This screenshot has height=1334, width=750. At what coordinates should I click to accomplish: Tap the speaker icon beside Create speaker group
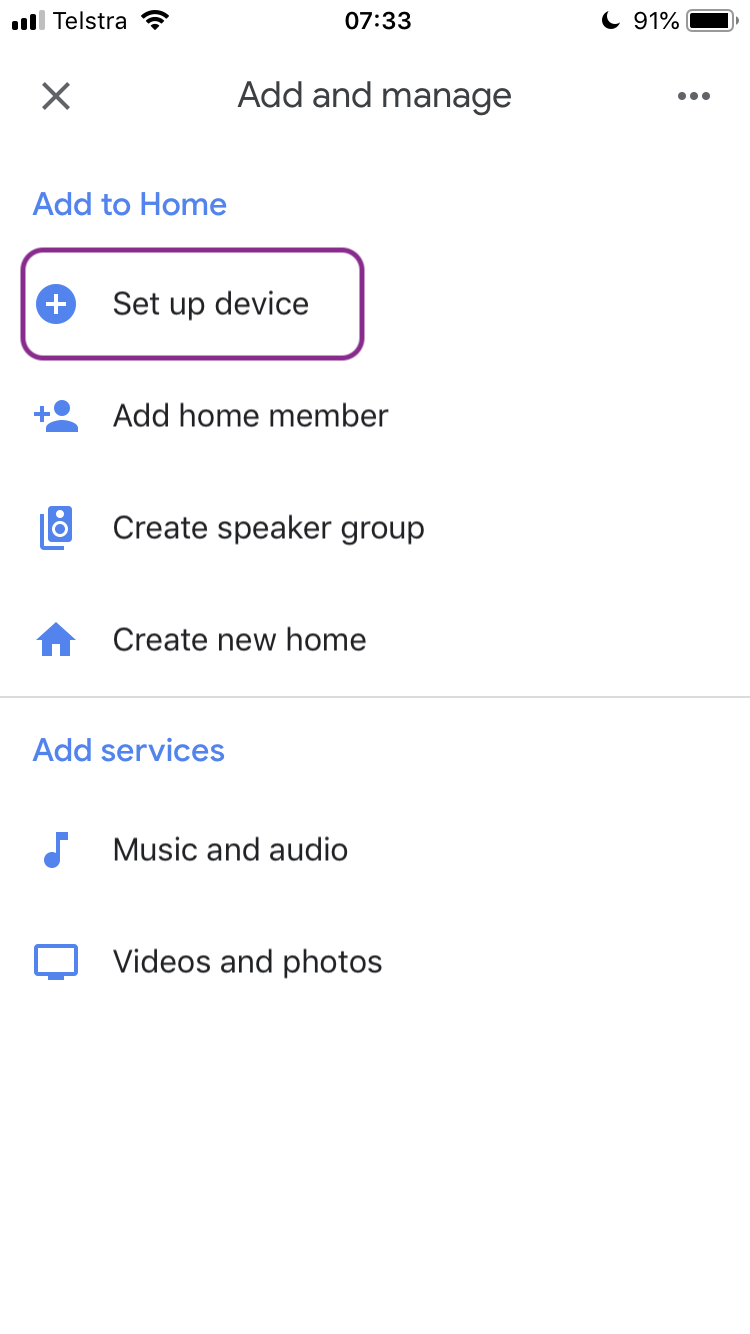pos(55,527)
